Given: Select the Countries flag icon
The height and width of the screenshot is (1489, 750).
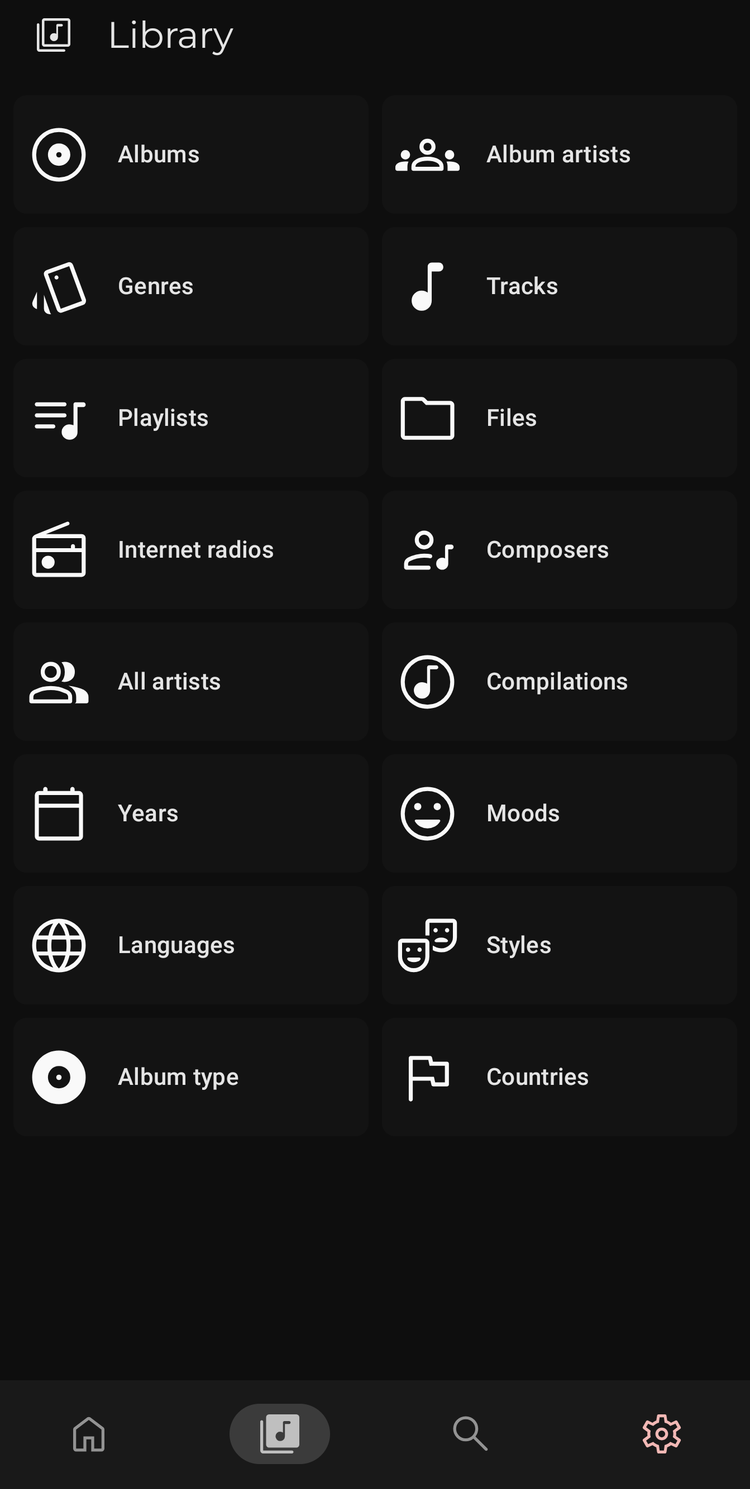Looking at the screenshot, I should 427,1077.
